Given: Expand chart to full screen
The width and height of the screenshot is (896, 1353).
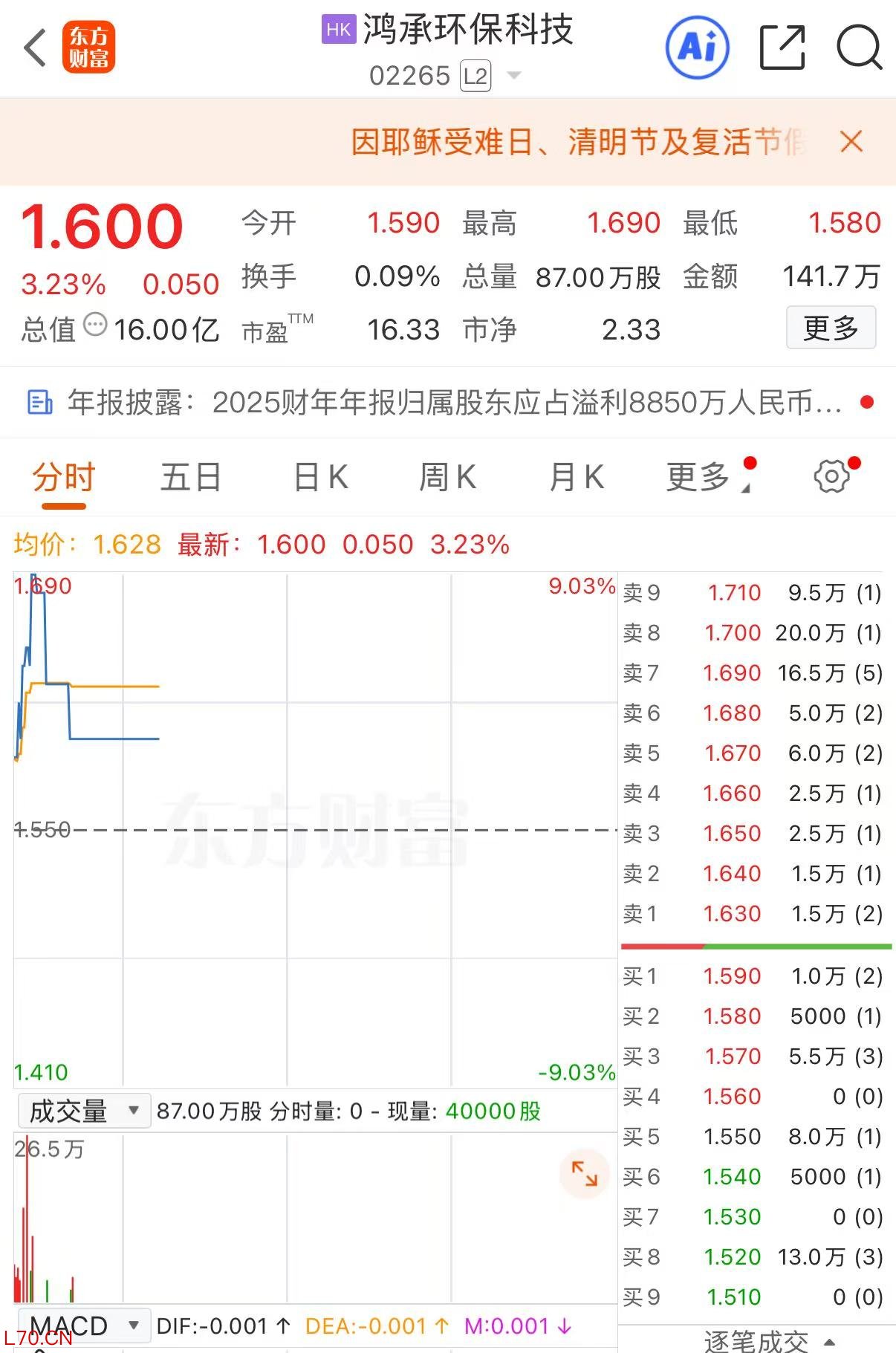Looking at the screenshot, I should [x=584, y=1174].
